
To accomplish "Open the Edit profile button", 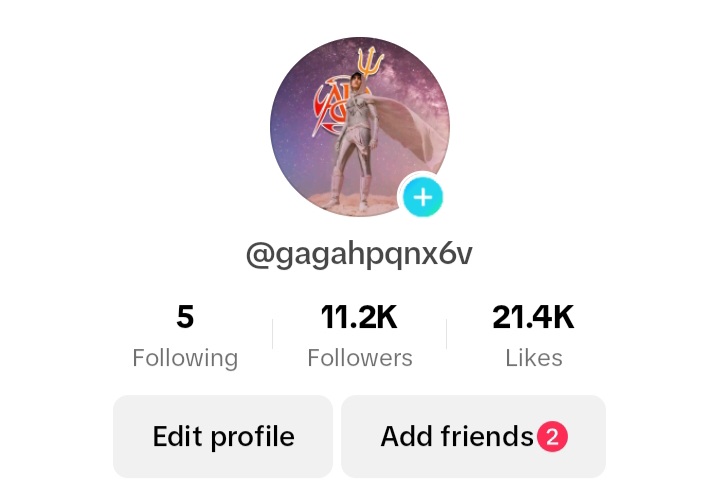I will click(223, 437).
